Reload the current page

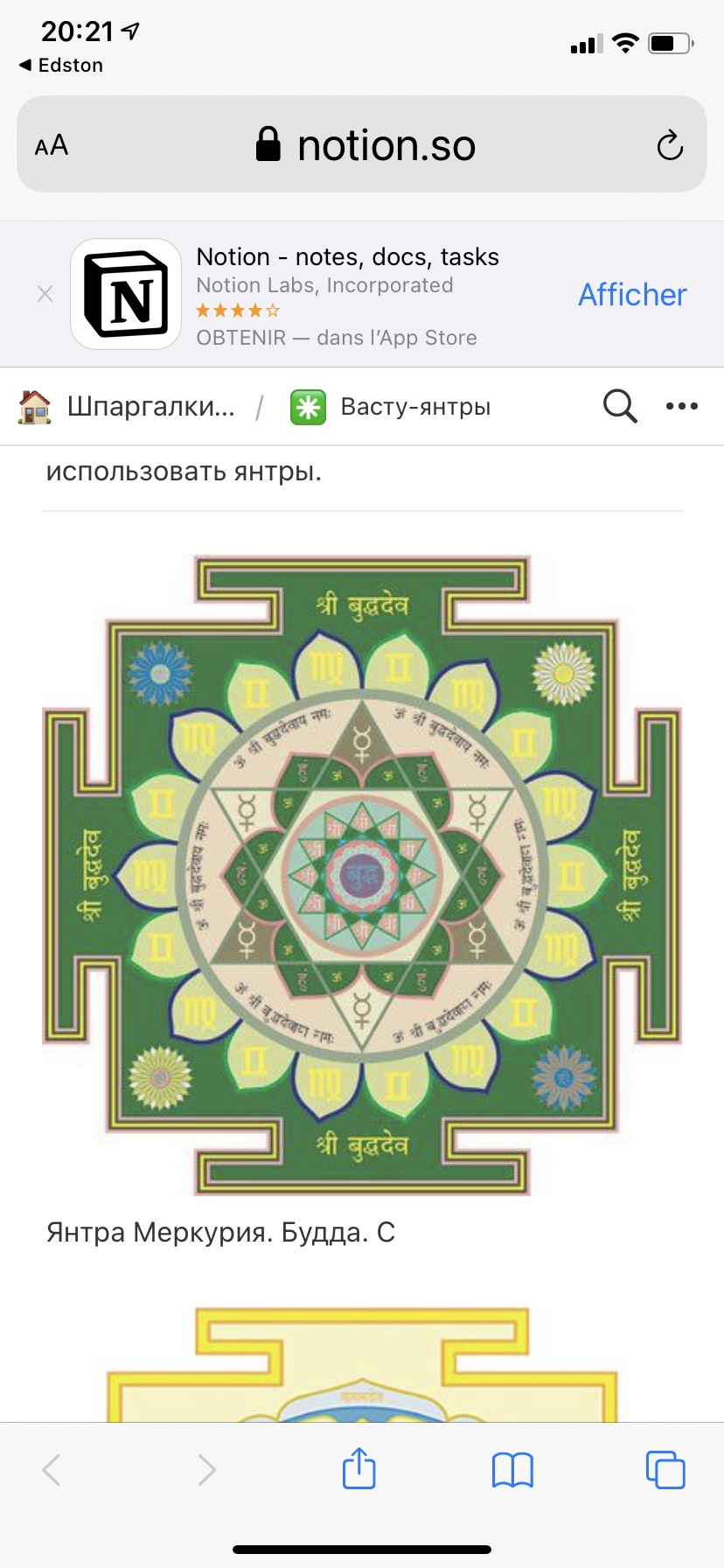[x=670, y=145]
